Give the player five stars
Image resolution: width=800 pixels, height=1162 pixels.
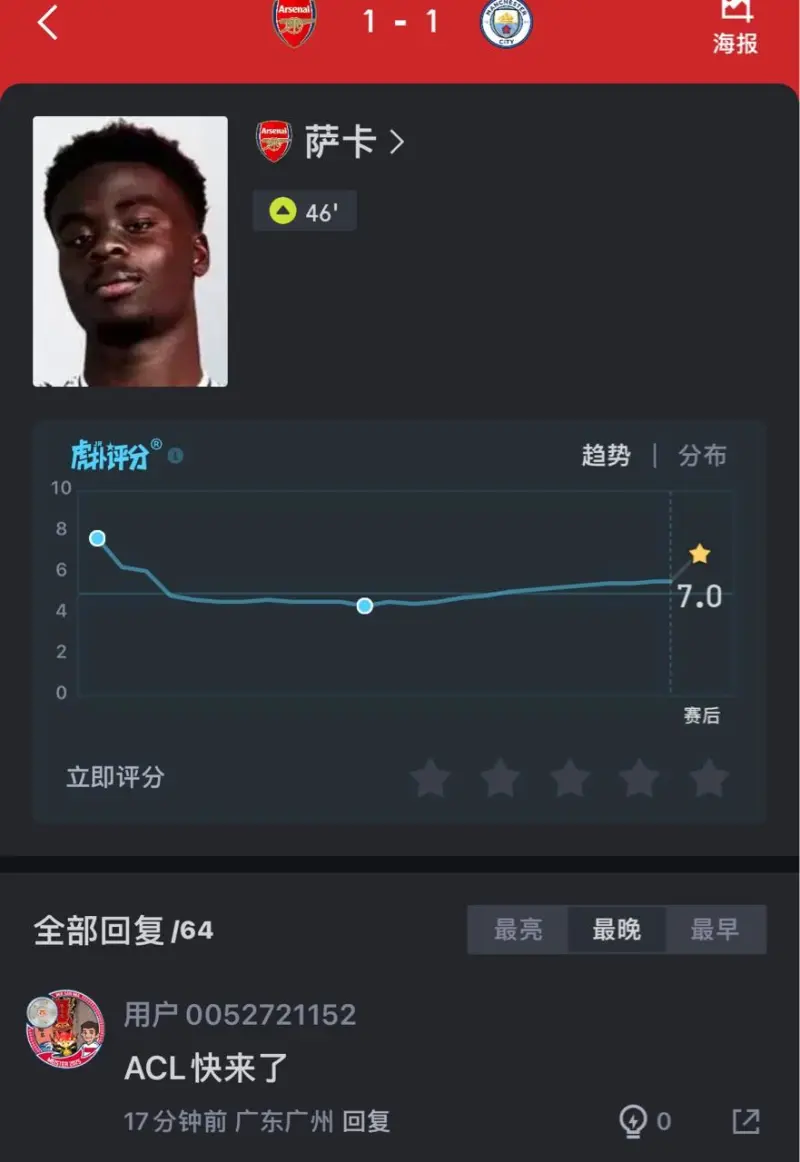[709, 777]
